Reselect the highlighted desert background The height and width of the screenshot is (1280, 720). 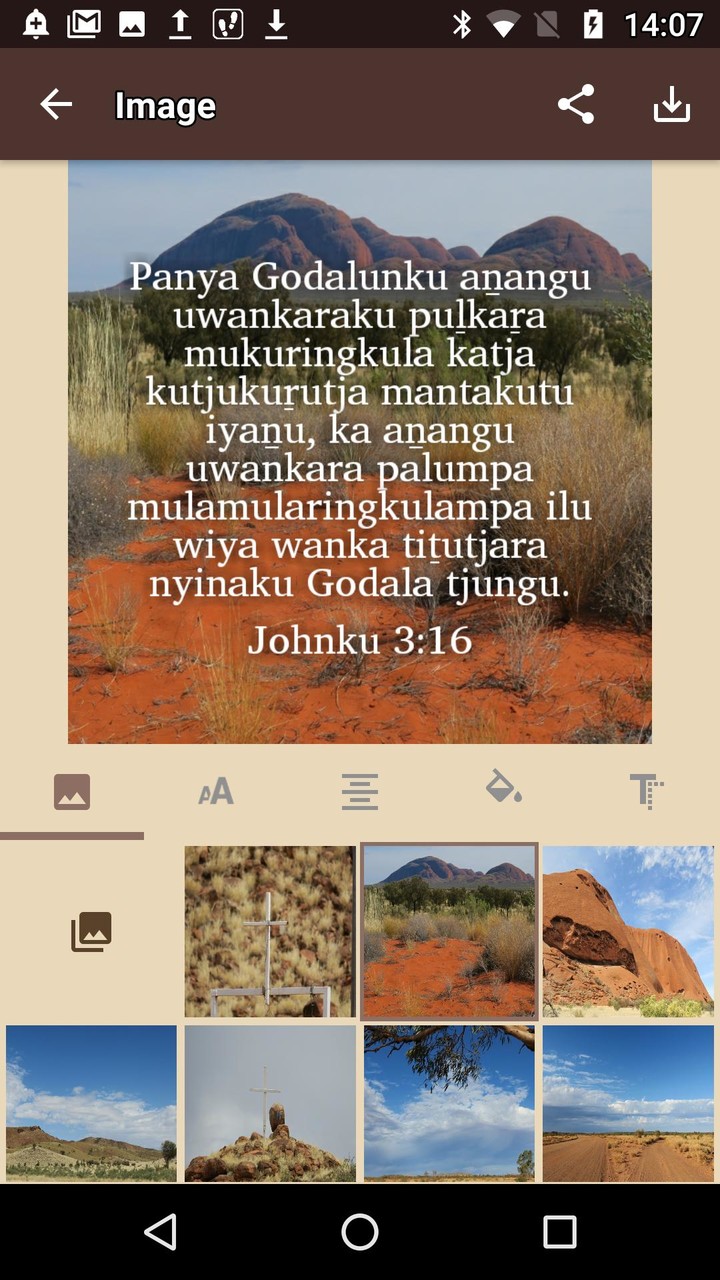coord(448,931)
